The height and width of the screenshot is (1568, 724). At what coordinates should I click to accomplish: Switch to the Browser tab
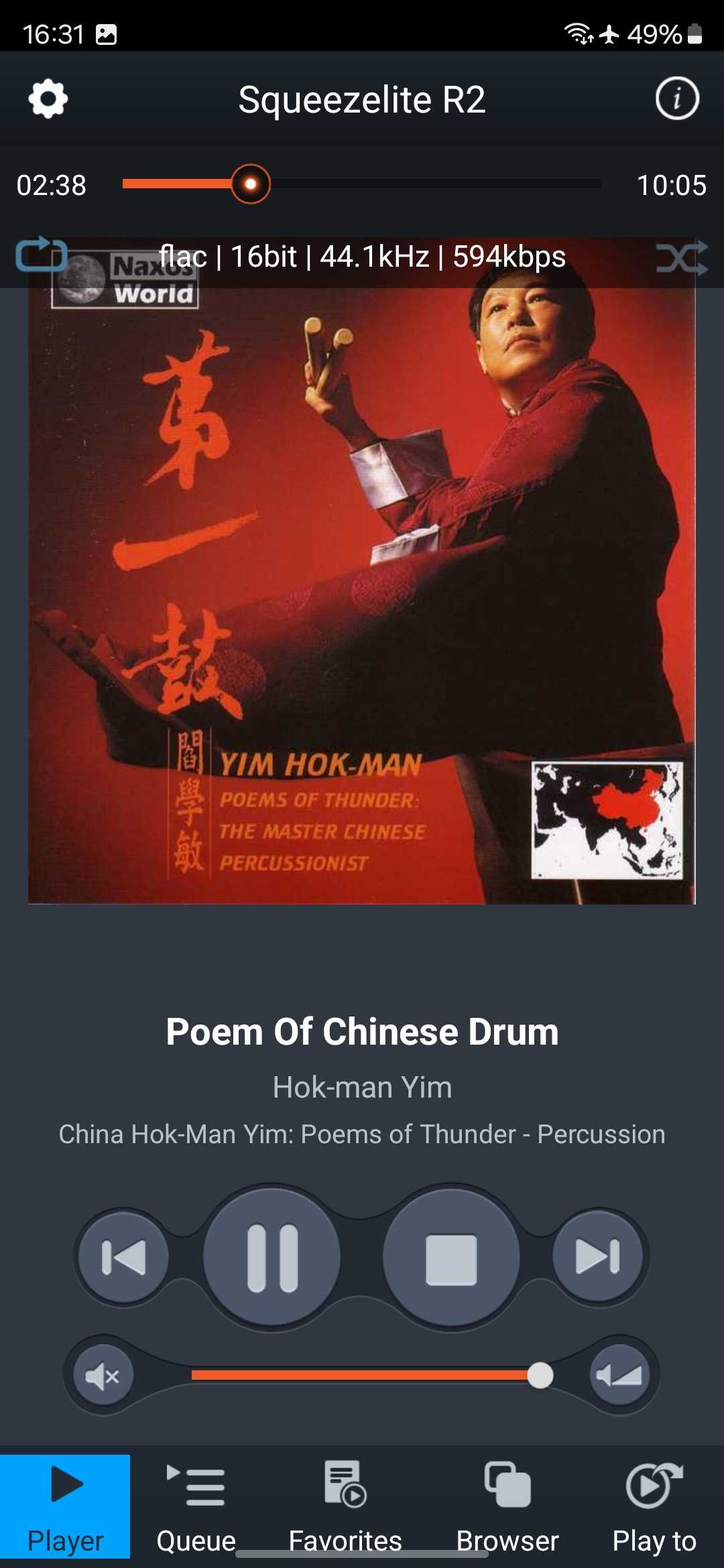(507, 1506)
